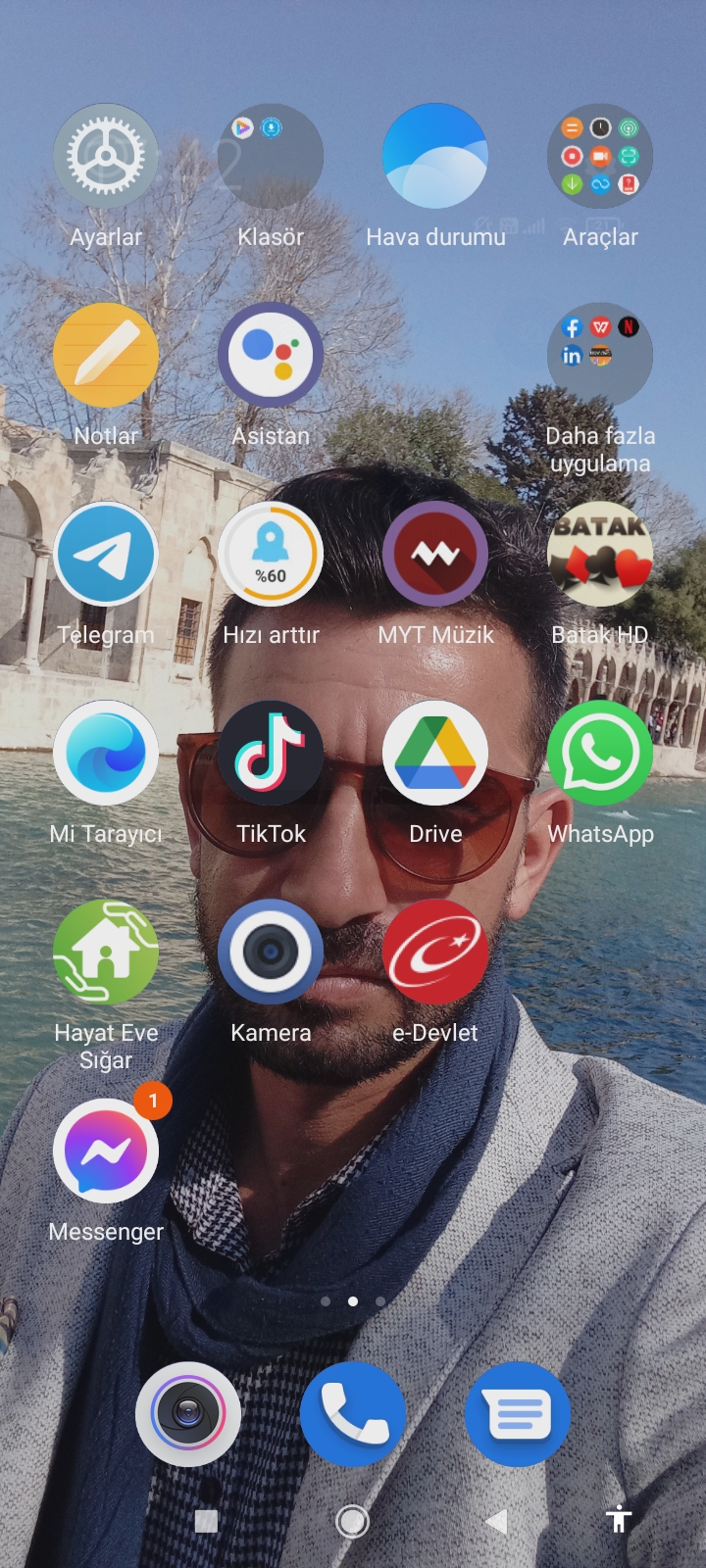Open Ayarlar settings app
Viewport: 706px width, 1568px height.
[106, 157]
